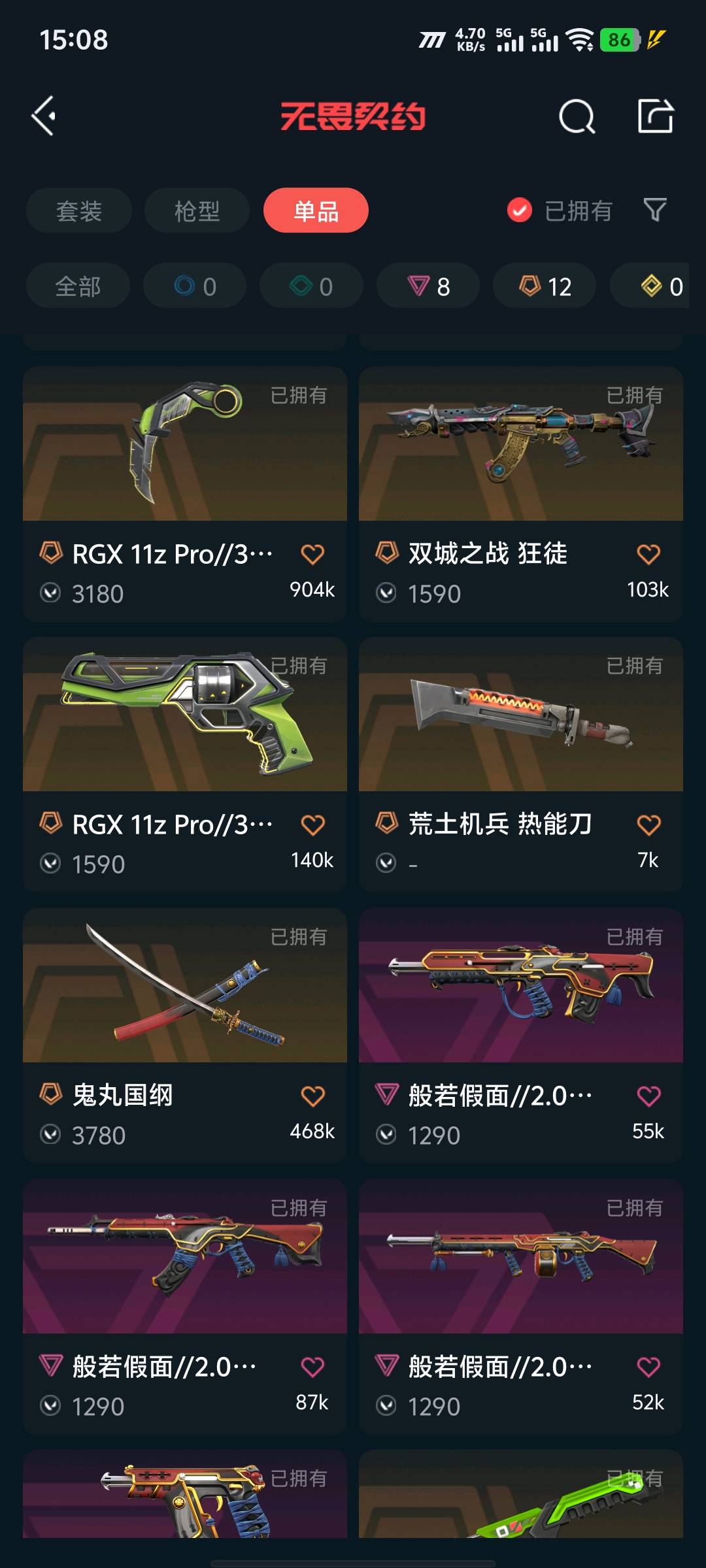
Task: Heart the 双城之战 狂徒 skin
Action: (648, 555)
